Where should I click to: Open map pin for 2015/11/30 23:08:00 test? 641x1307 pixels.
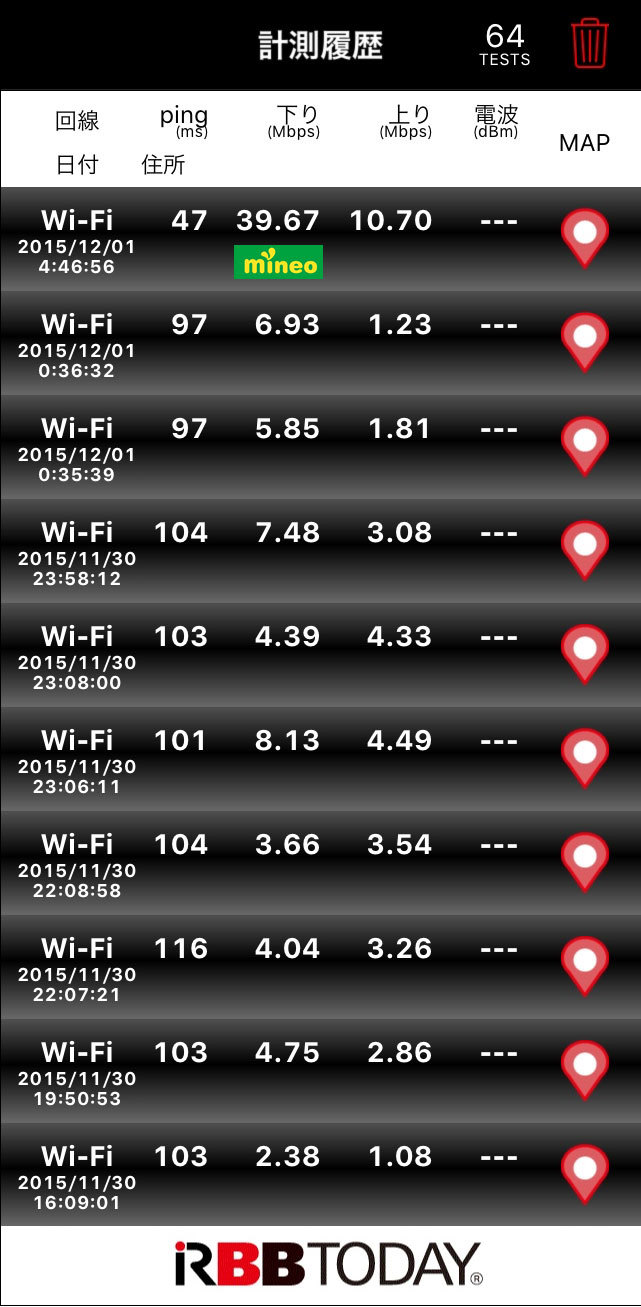[x=585, y=652]
